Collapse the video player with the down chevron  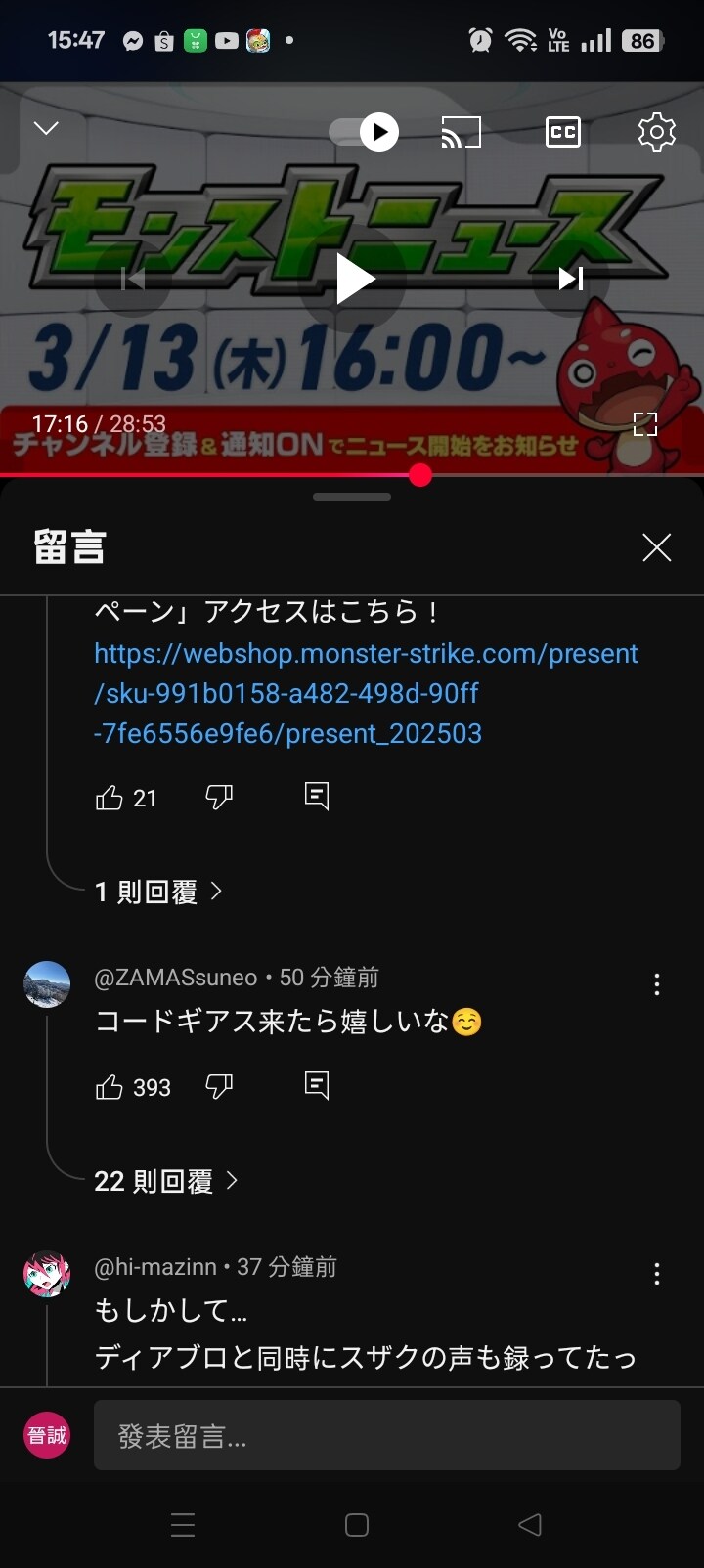46,128
